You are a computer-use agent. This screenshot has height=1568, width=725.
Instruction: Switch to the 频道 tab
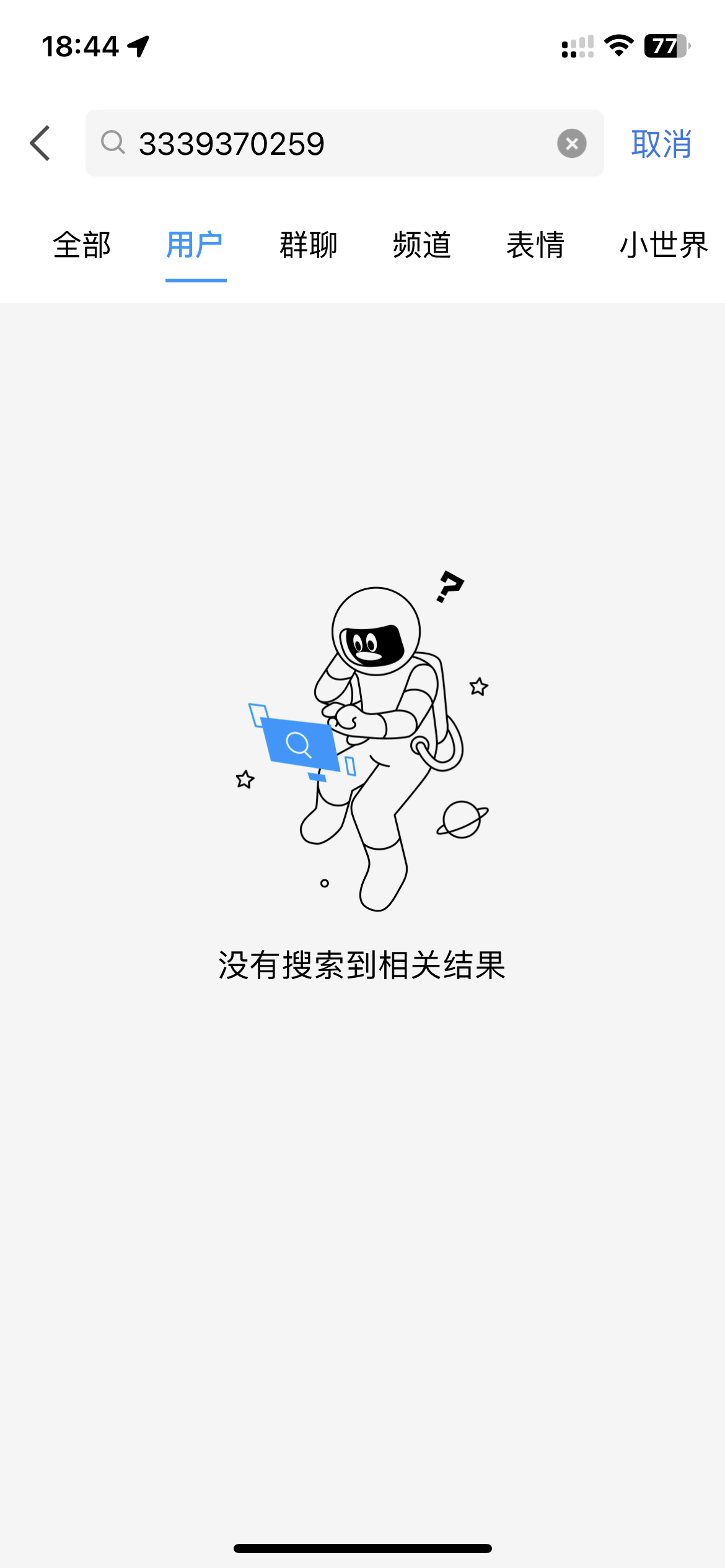[422, 245]
